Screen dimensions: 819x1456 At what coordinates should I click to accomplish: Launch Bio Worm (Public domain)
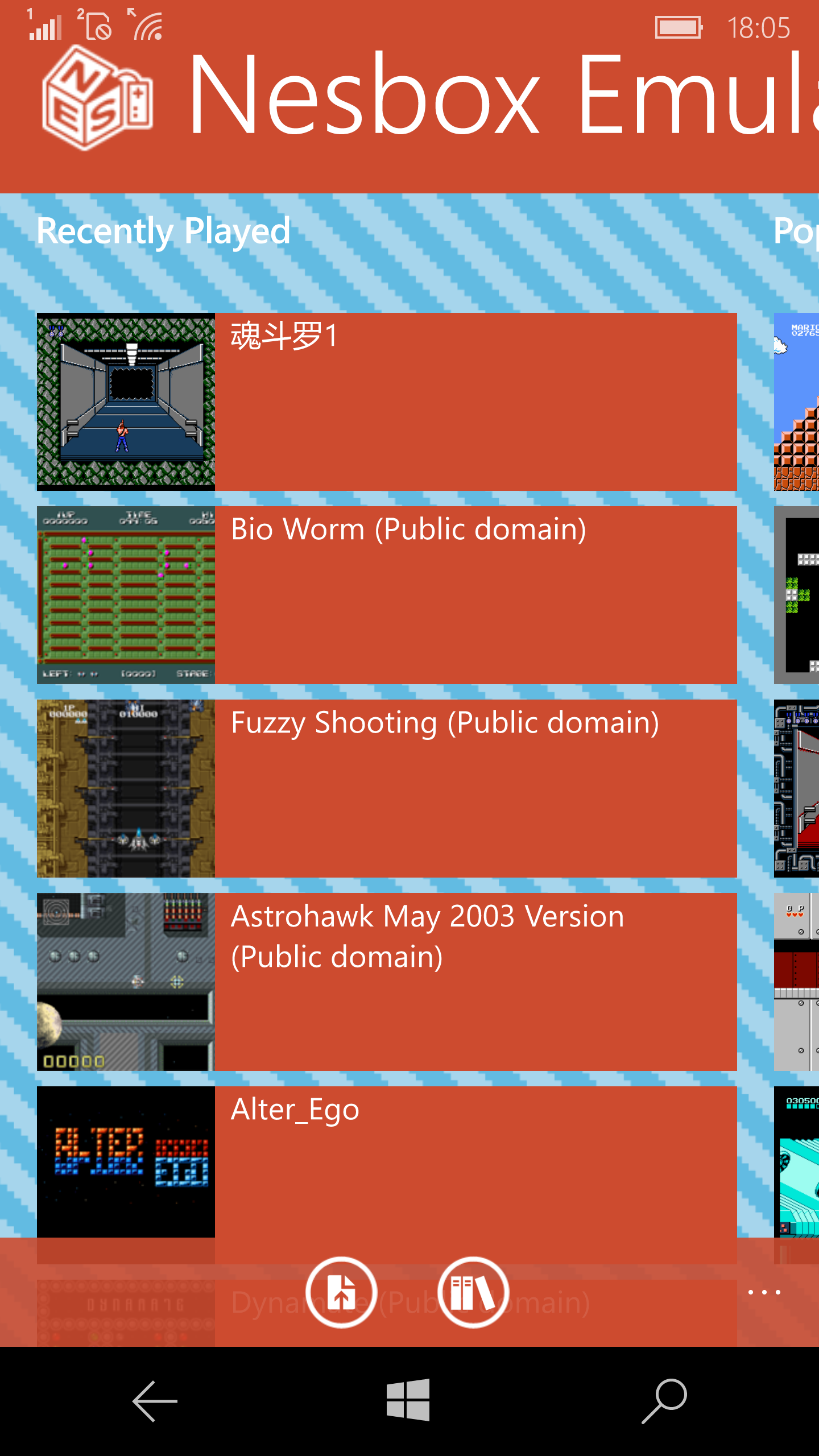click(387, 595)
